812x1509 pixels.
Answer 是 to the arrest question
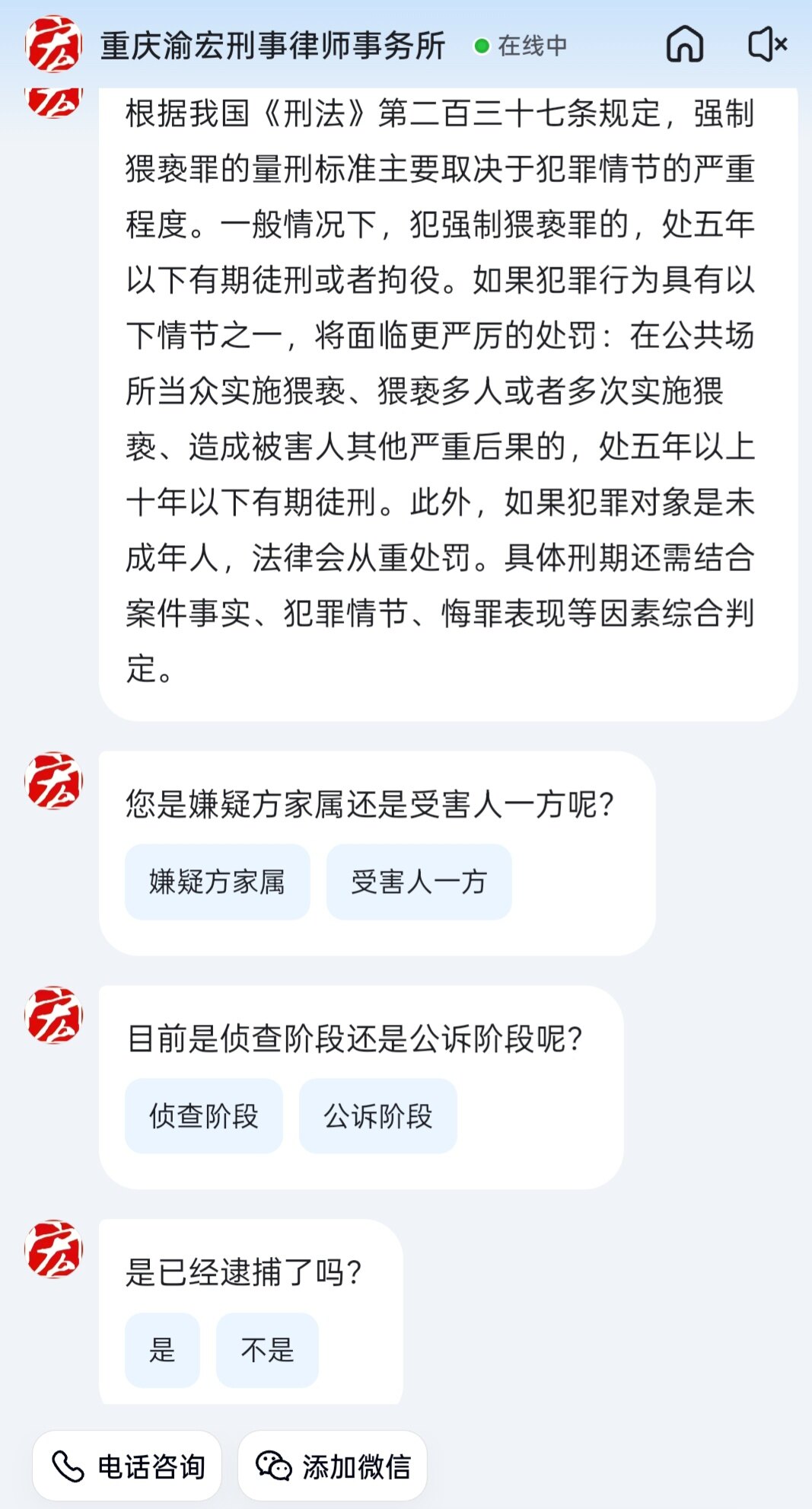pos(162,1350)
